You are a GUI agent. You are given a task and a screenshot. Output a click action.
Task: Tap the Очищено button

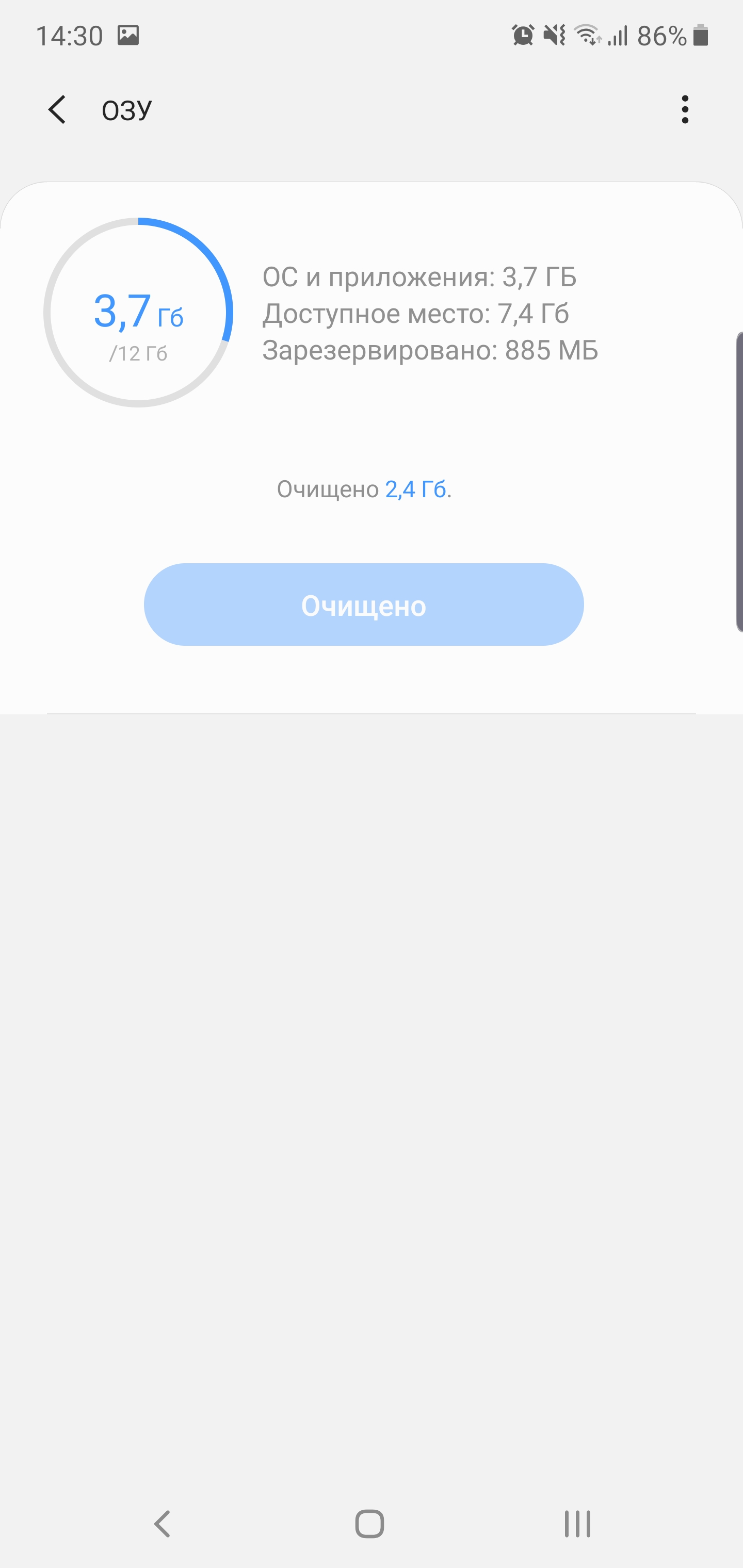[x=364, y=605]
